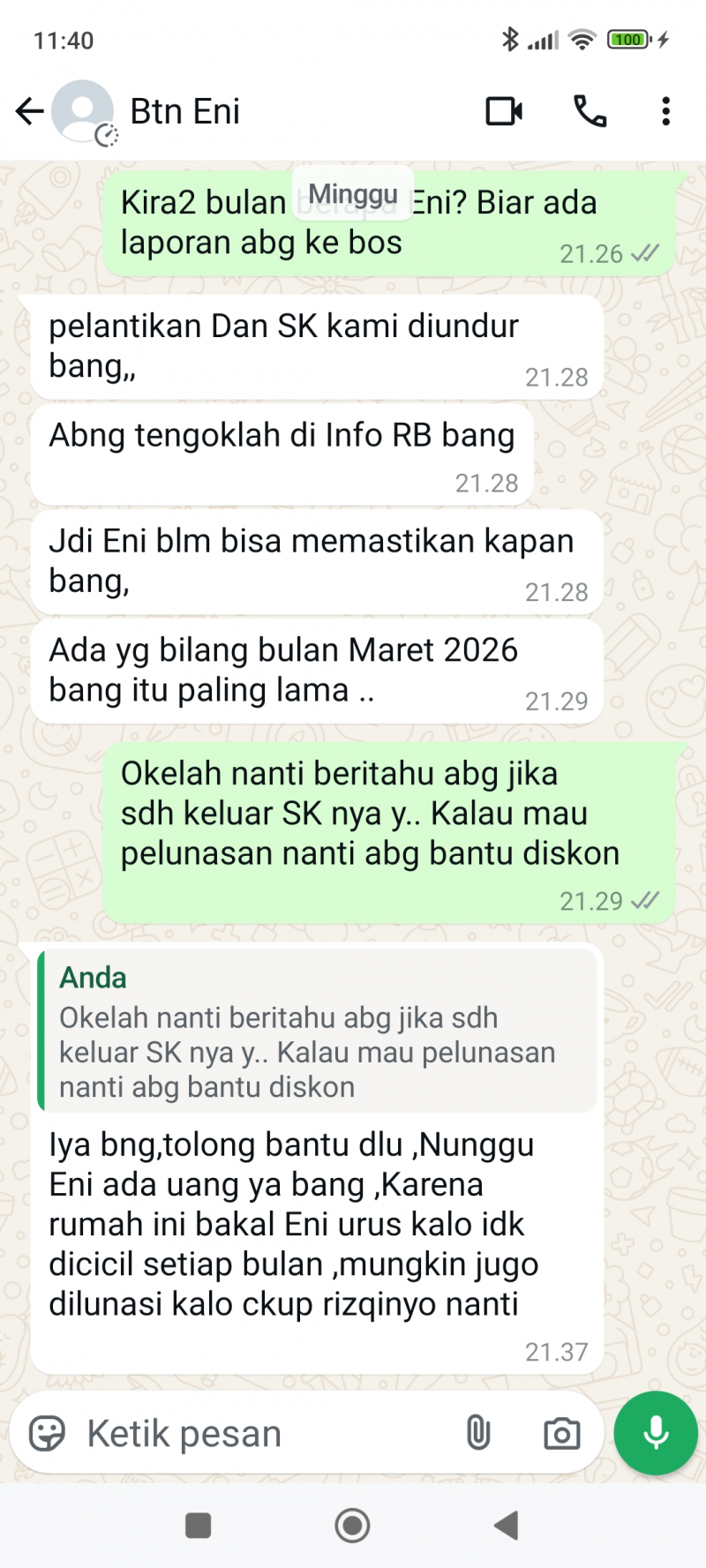Image resolution: width=706 pixels, height=1568 pixels.
Task: Go back to the chat list
Action: tap(29, 111)
